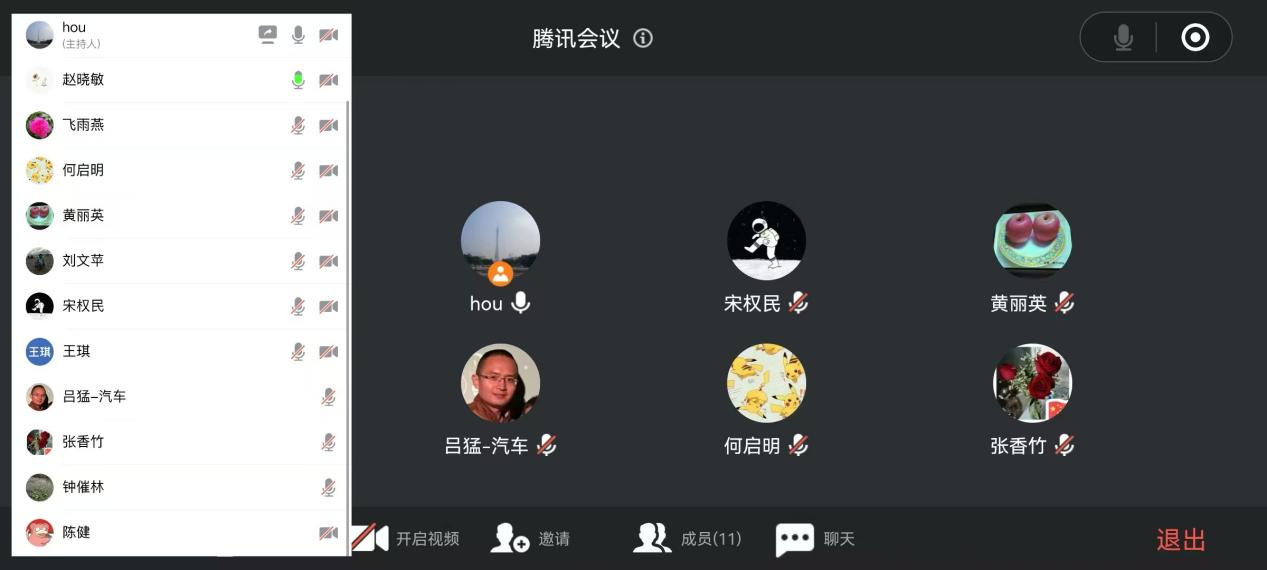This screenshot has width=1267, height=570.
Task: Tap 宋权民's video tile
Action: pyautogui.click(x=766, y=241)
